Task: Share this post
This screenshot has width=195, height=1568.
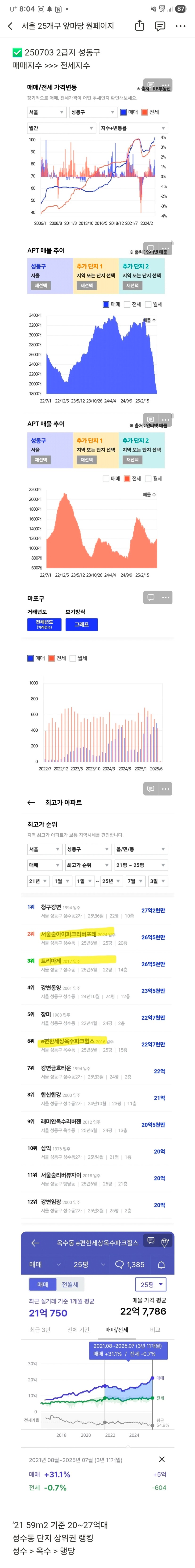Action: point(140,26)
